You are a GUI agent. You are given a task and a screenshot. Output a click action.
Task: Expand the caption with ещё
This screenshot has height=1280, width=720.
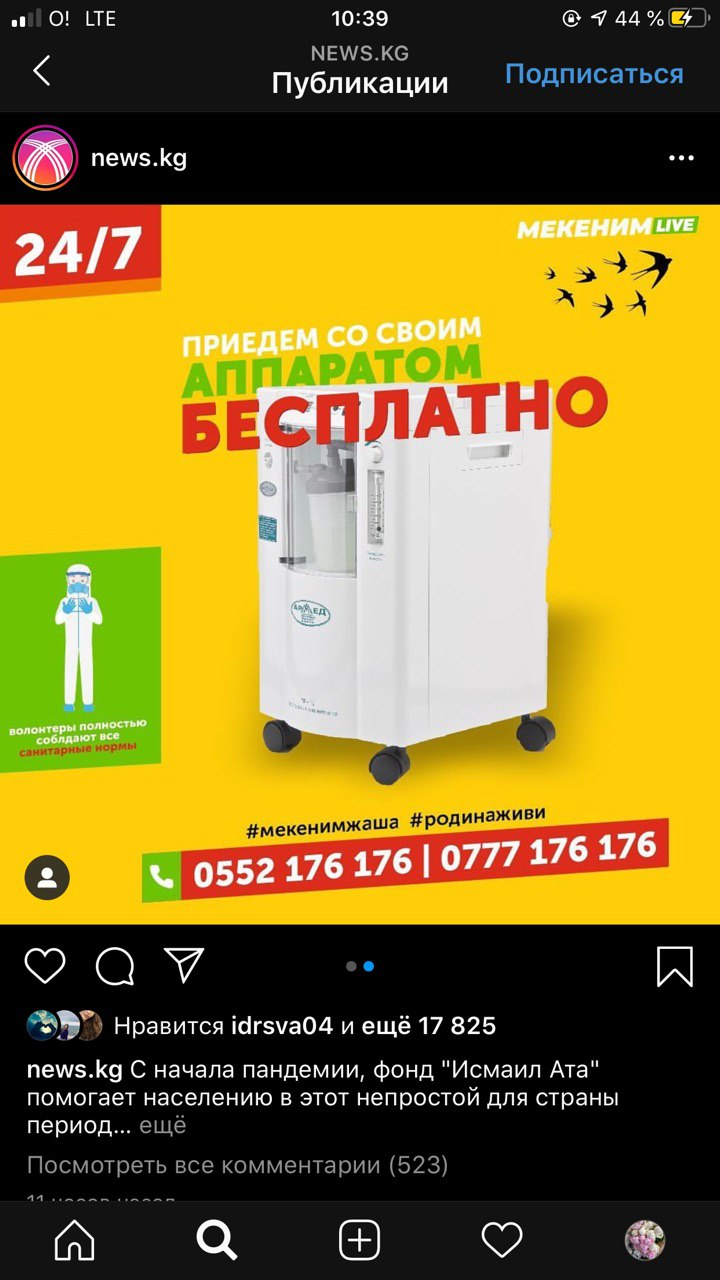click(x=162, y=1125)
